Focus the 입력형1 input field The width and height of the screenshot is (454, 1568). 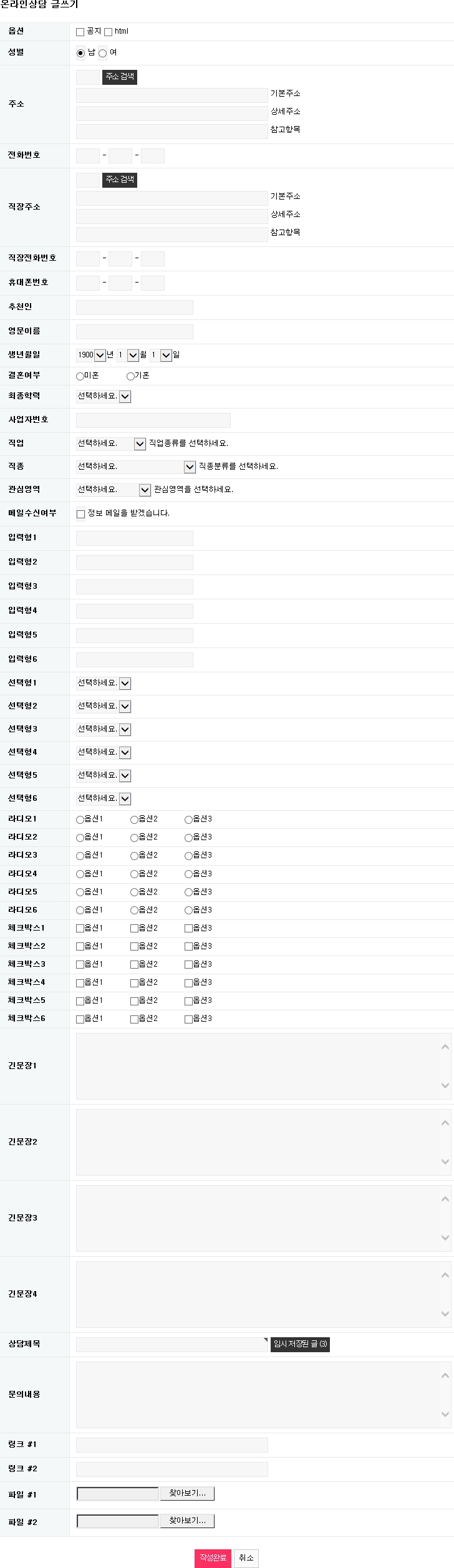[134, 538]
